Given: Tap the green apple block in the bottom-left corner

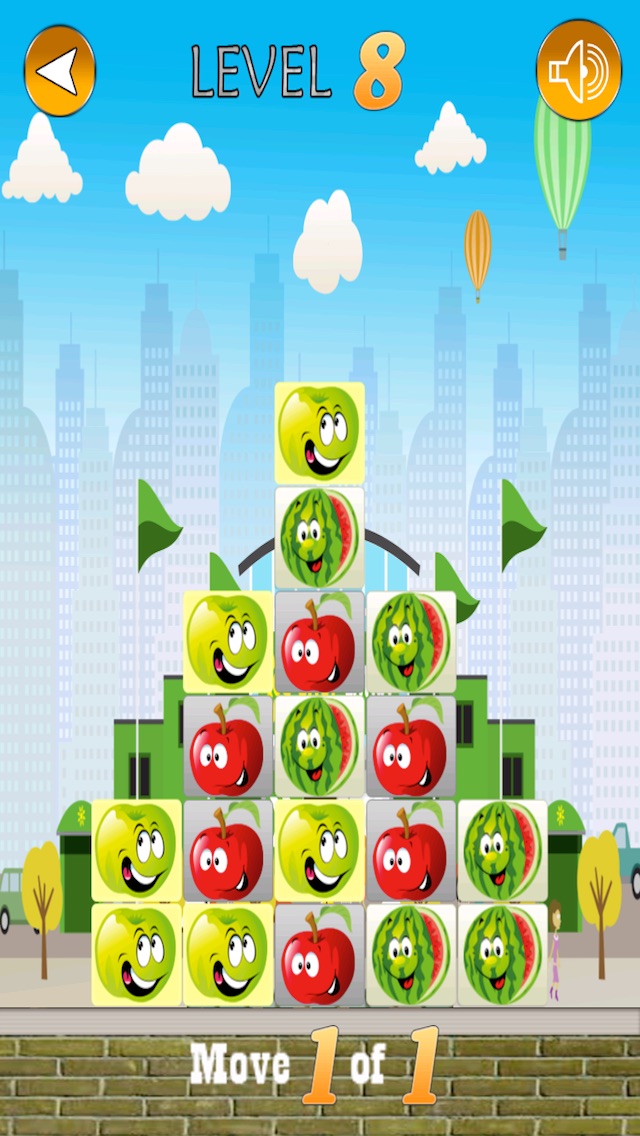Looking at the screenshot, I should coord(137,954).
